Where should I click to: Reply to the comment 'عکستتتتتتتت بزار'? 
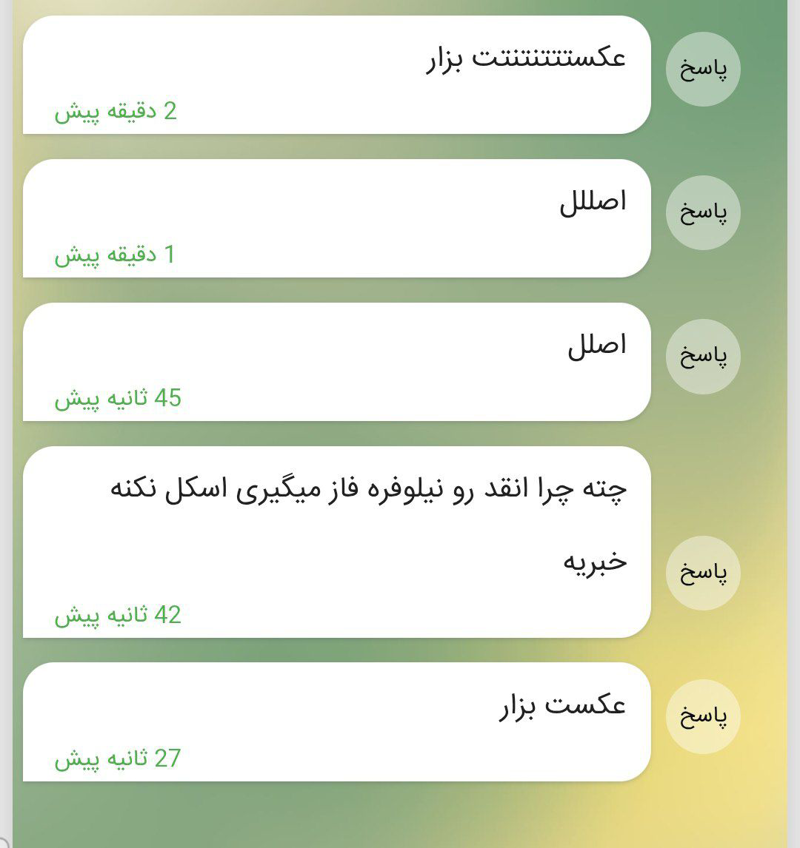point(702,70)
